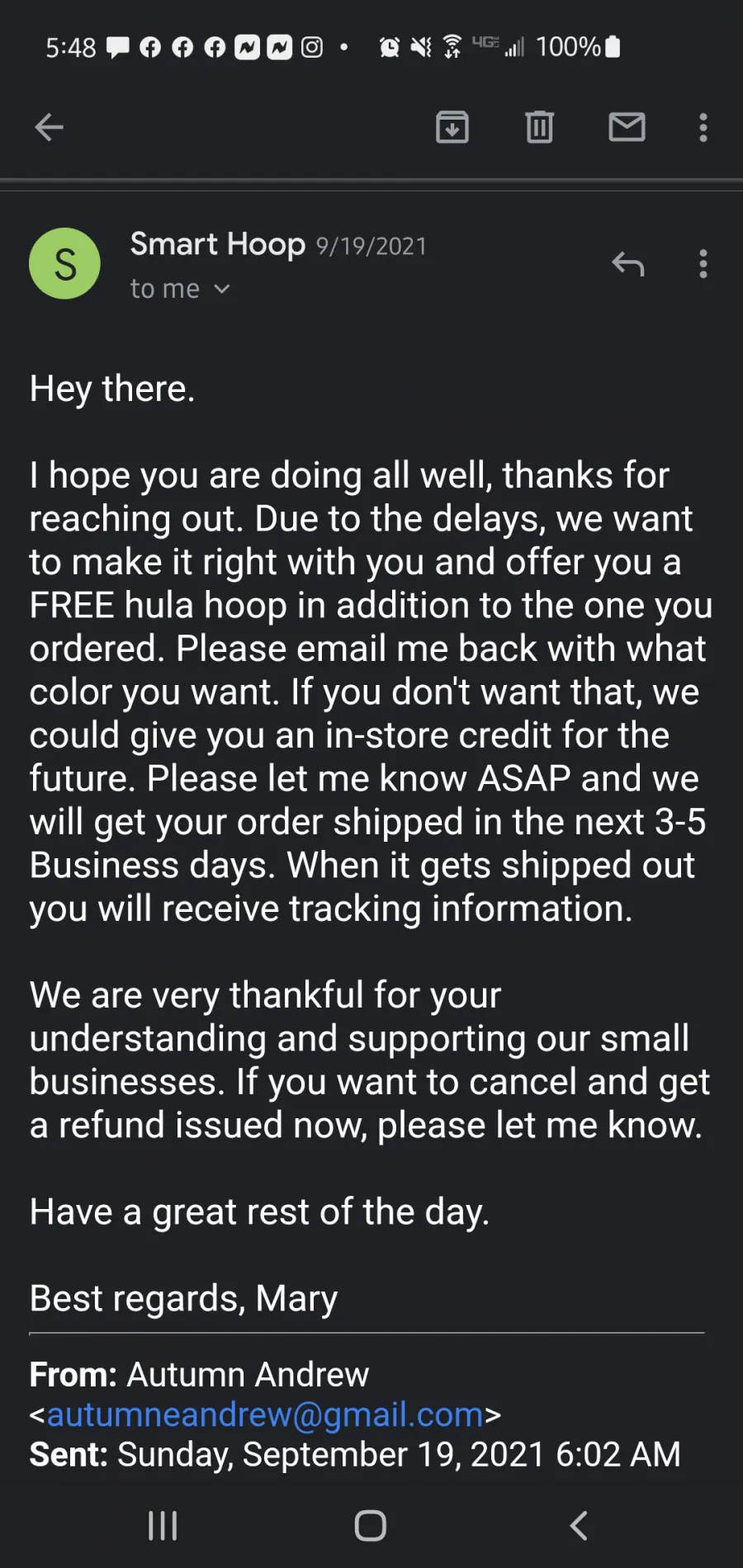Open the autumneandrew@gmail.com email link
The height and width of the screenshot is (1568, 743).
pyautogui.click(x=265, y=1415)
